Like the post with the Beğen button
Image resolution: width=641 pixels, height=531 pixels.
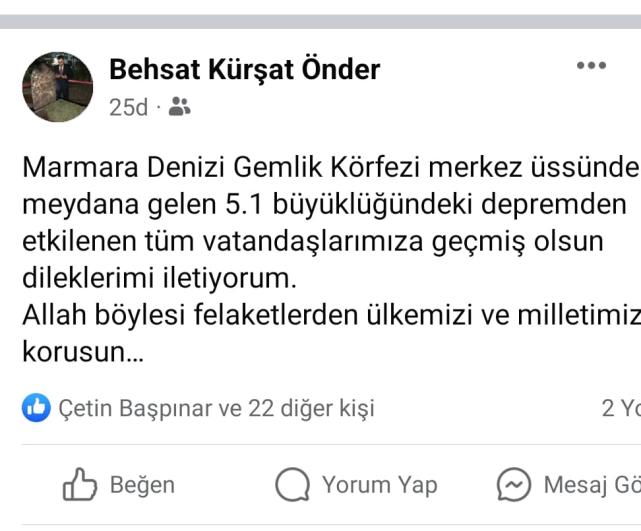tap(119, 485)
